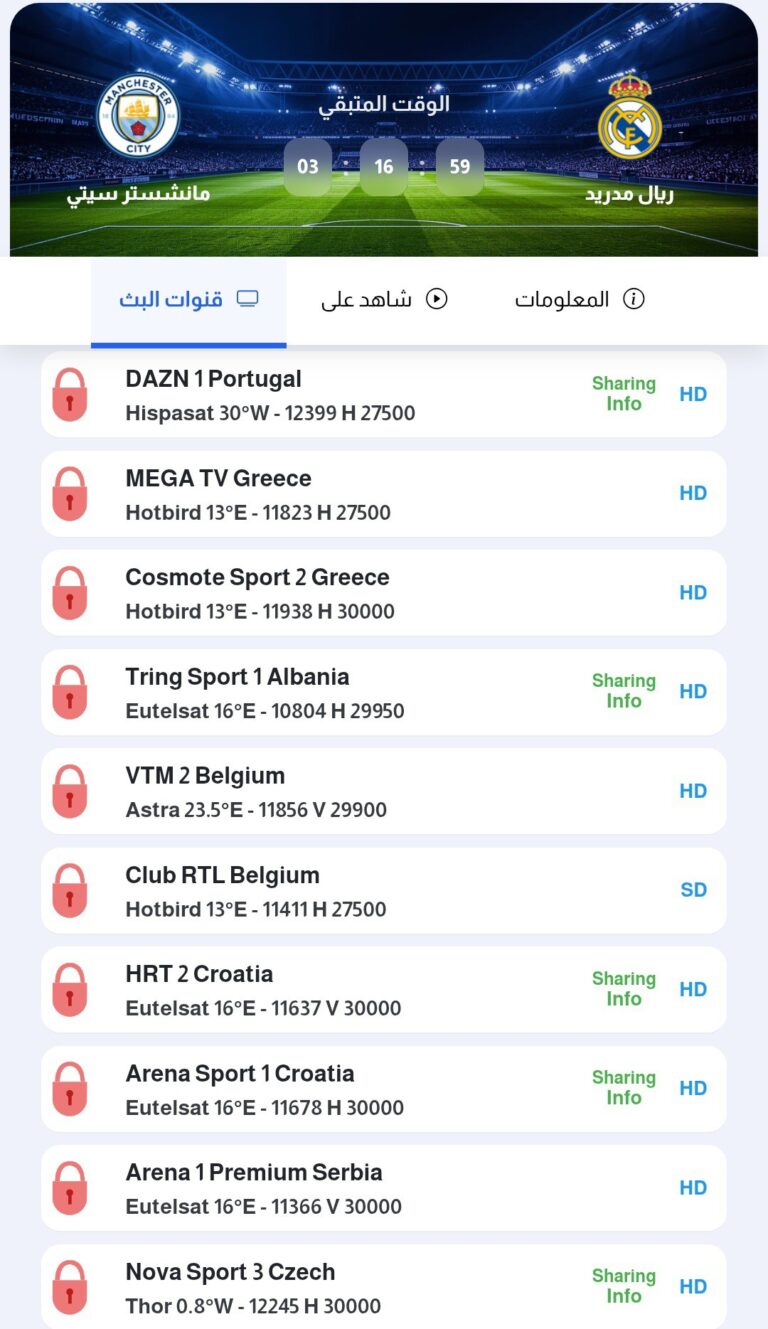The width and height of the screenshot is (768, 1329).
Task: Open Sharing Info for Tring Sport 1 Albania
Action: coord(623,691)
